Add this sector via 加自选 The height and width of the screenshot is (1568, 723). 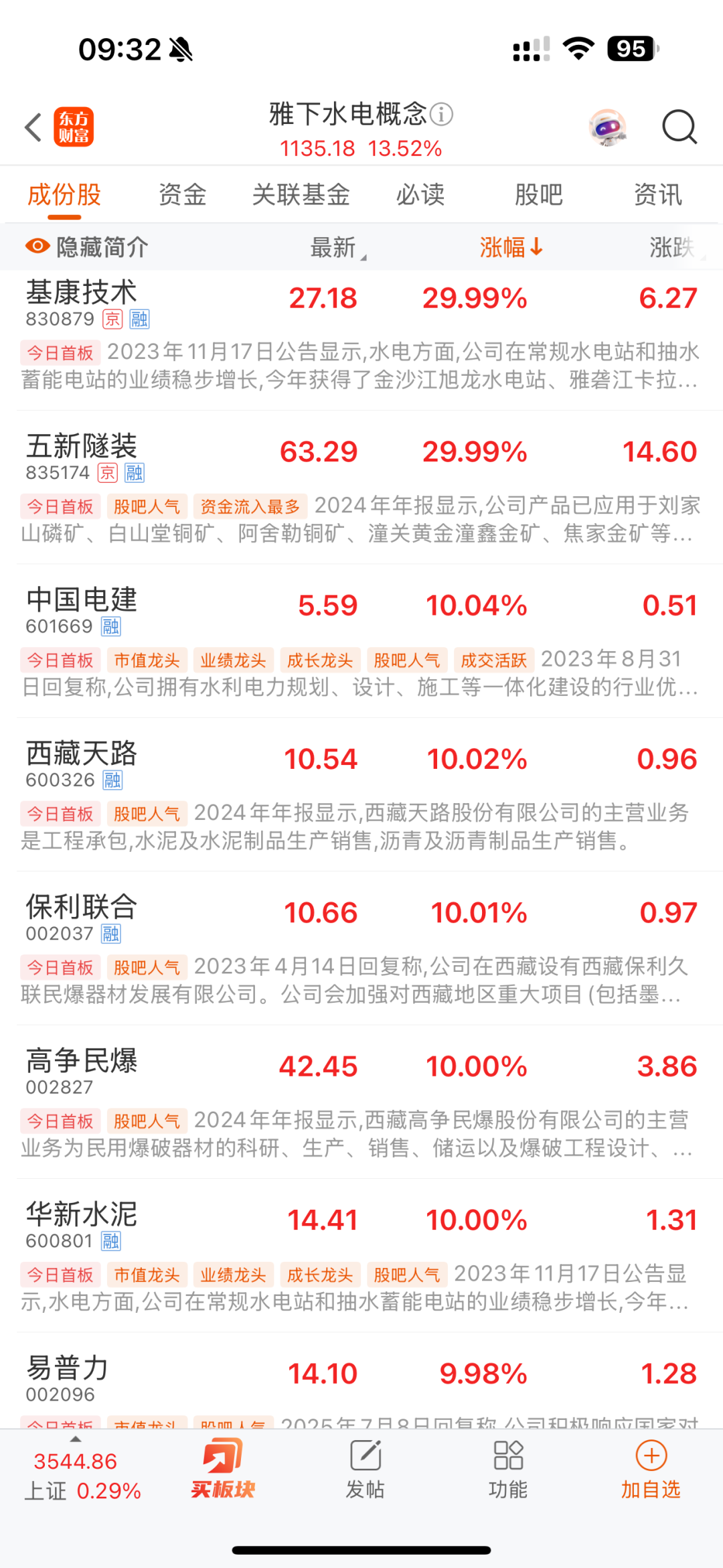pos(651,1471)
